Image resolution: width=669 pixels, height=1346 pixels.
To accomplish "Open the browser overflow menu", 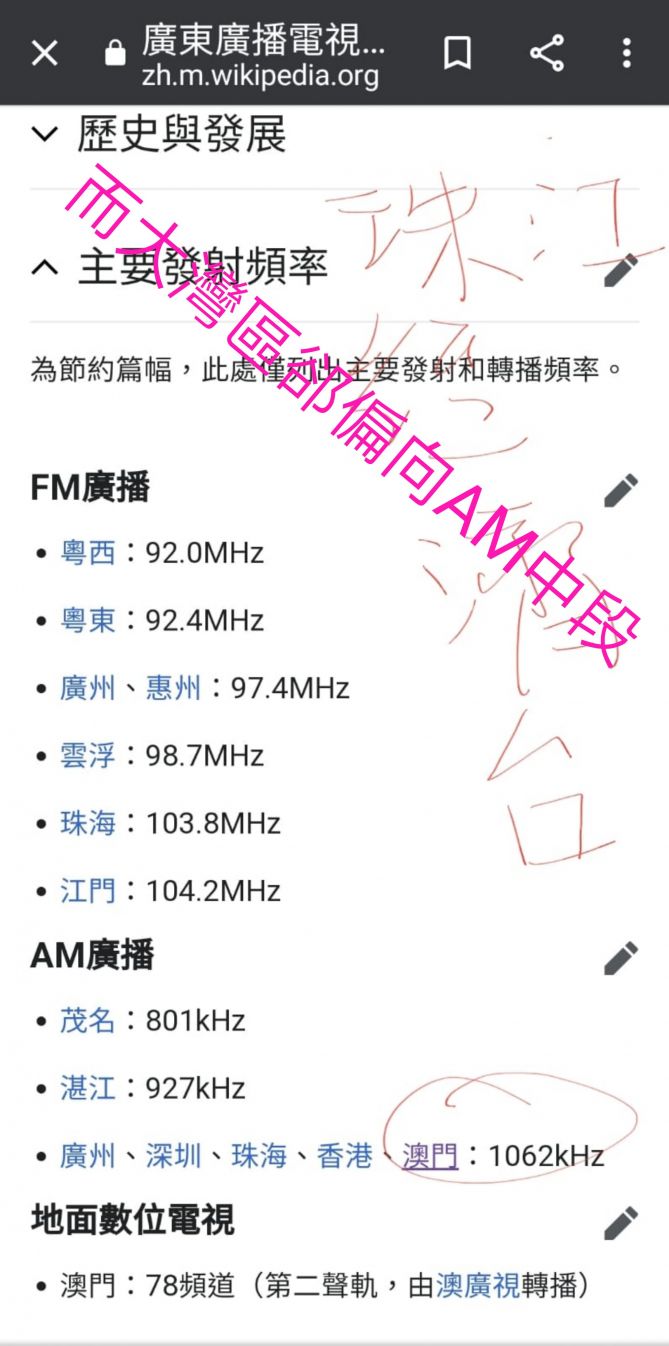I will pos(627,53).
